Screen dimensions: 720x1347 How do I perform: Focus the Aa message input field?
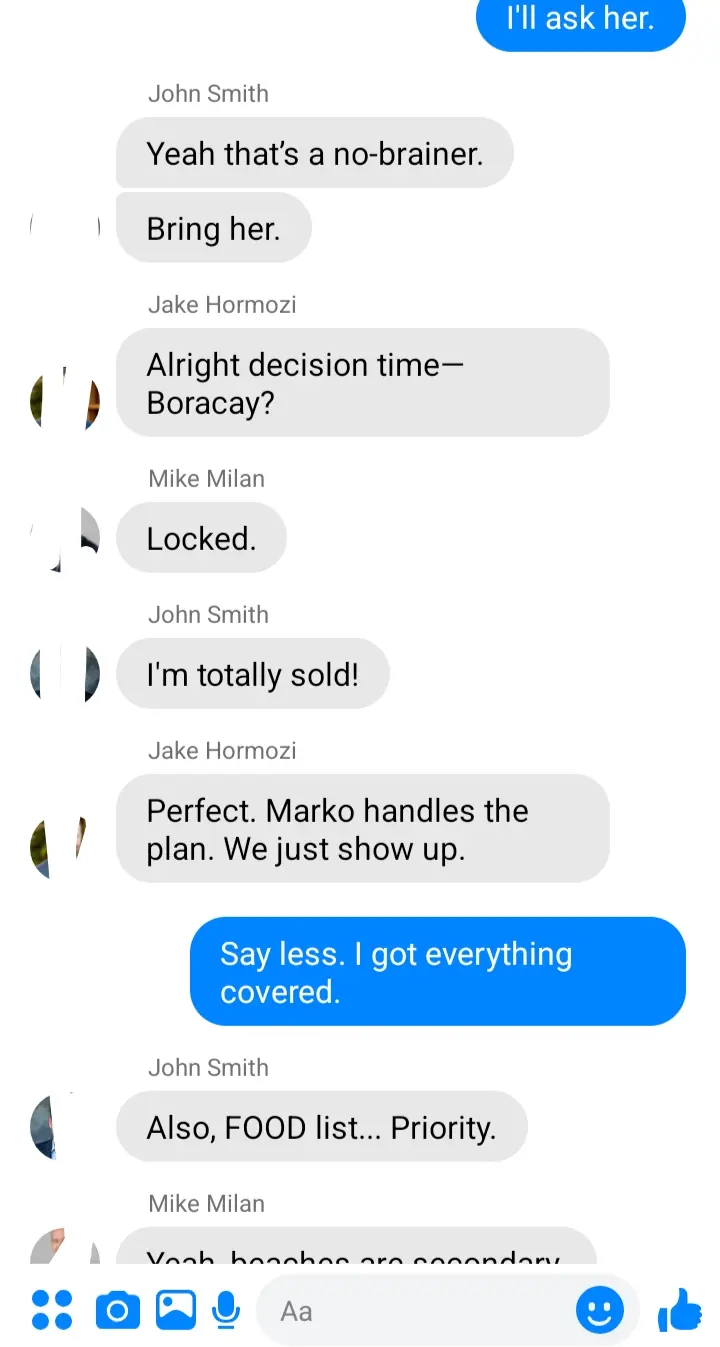coord(420,1310)
